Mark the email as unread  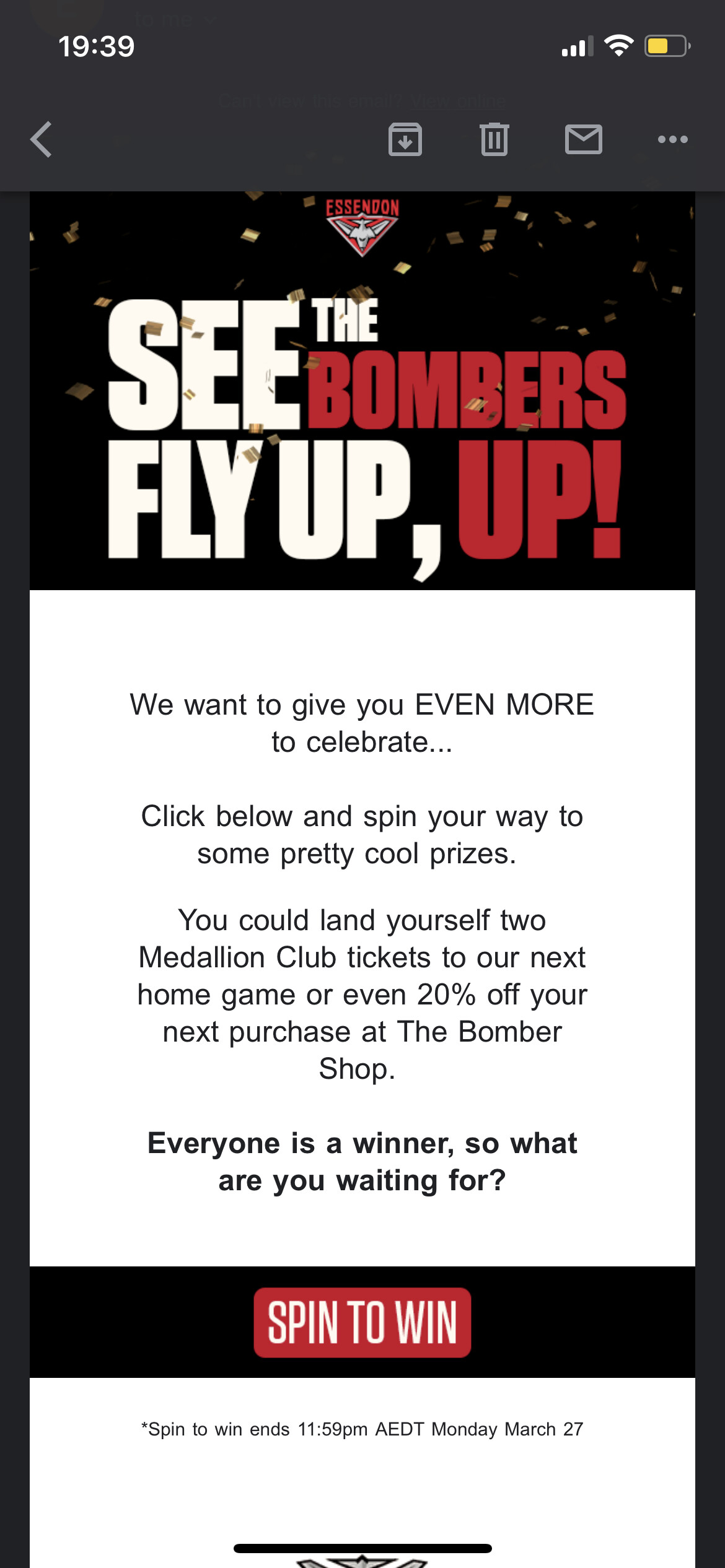coord(584,139)
